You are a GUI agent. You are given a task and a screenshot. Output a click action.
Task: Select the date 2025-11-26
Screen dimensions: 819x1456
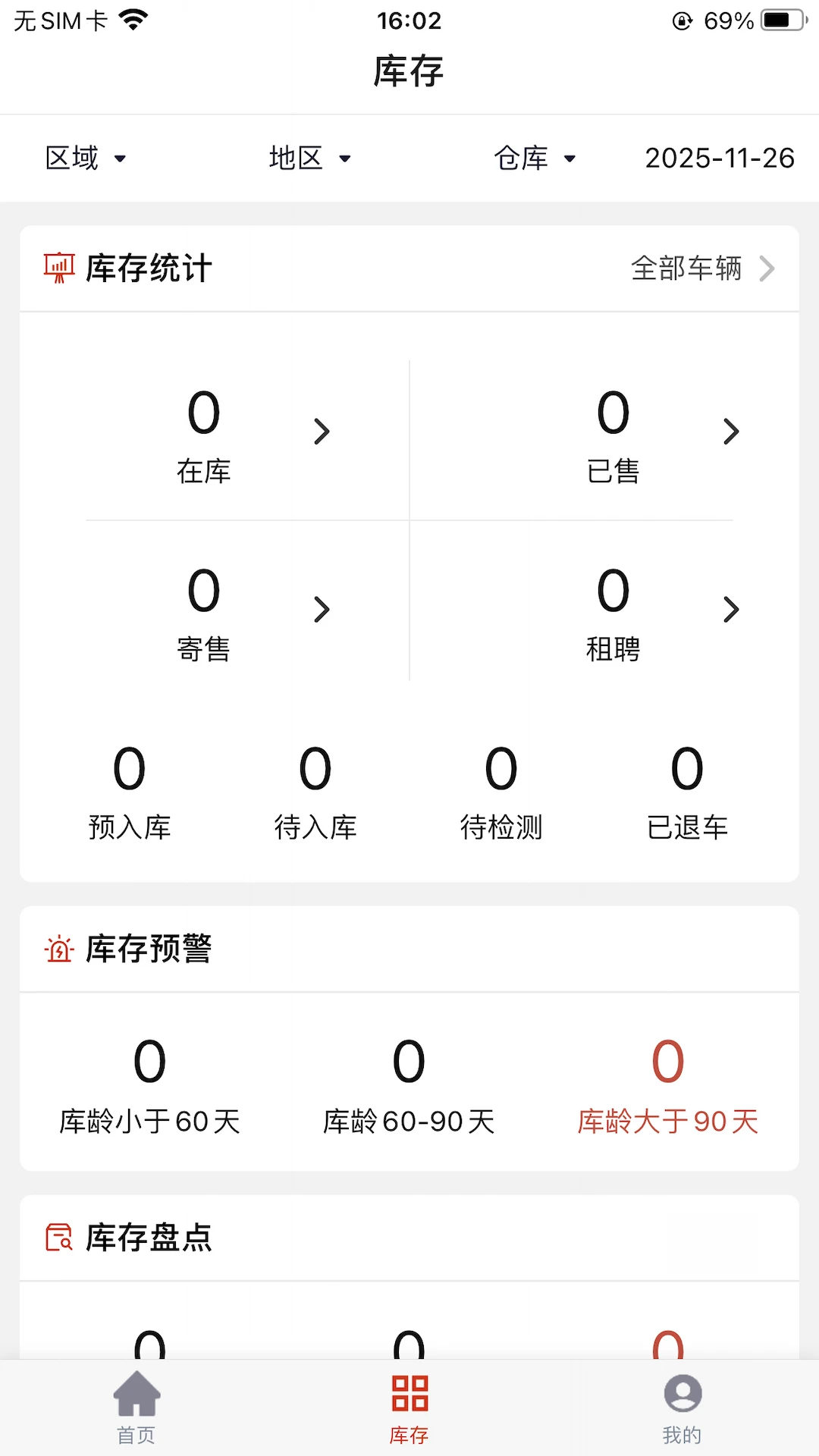[719, 158]
